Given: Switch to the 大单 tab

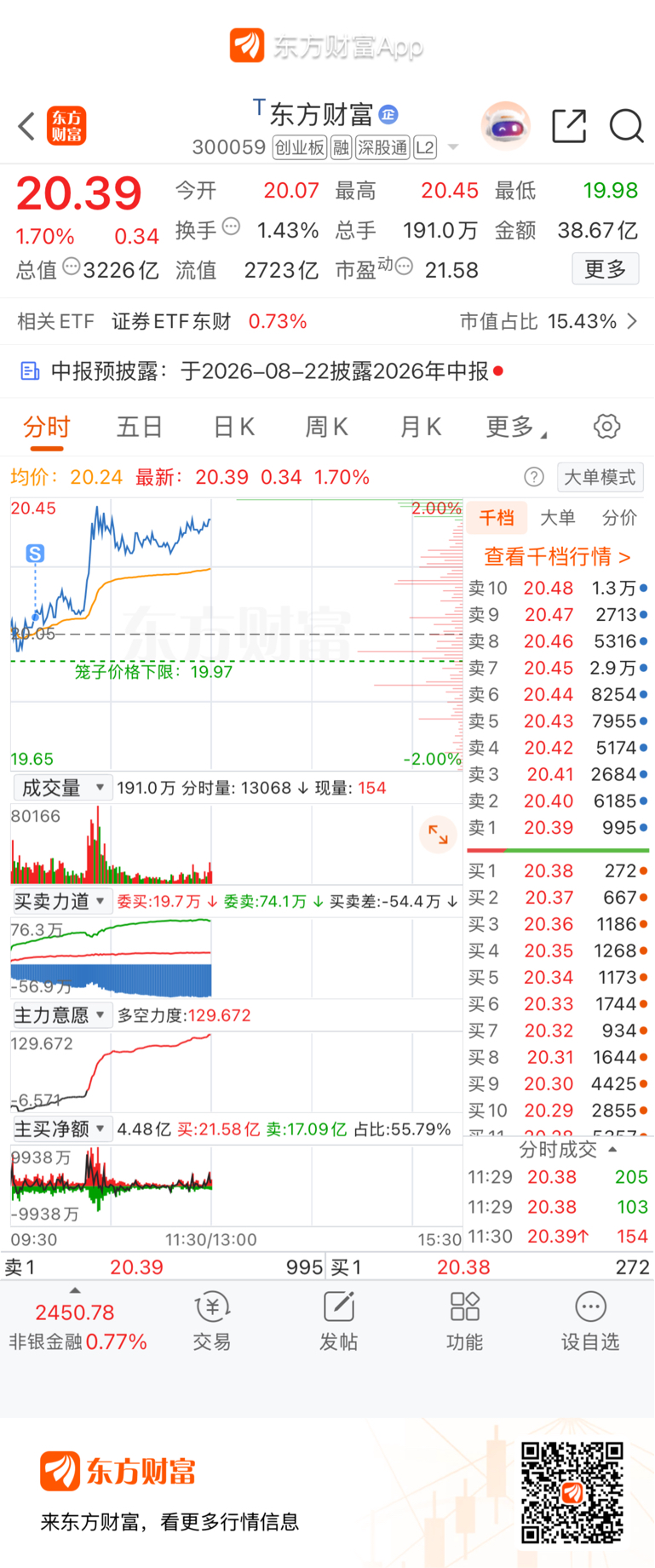Looking at the screenshot, I should coord(558,517).
